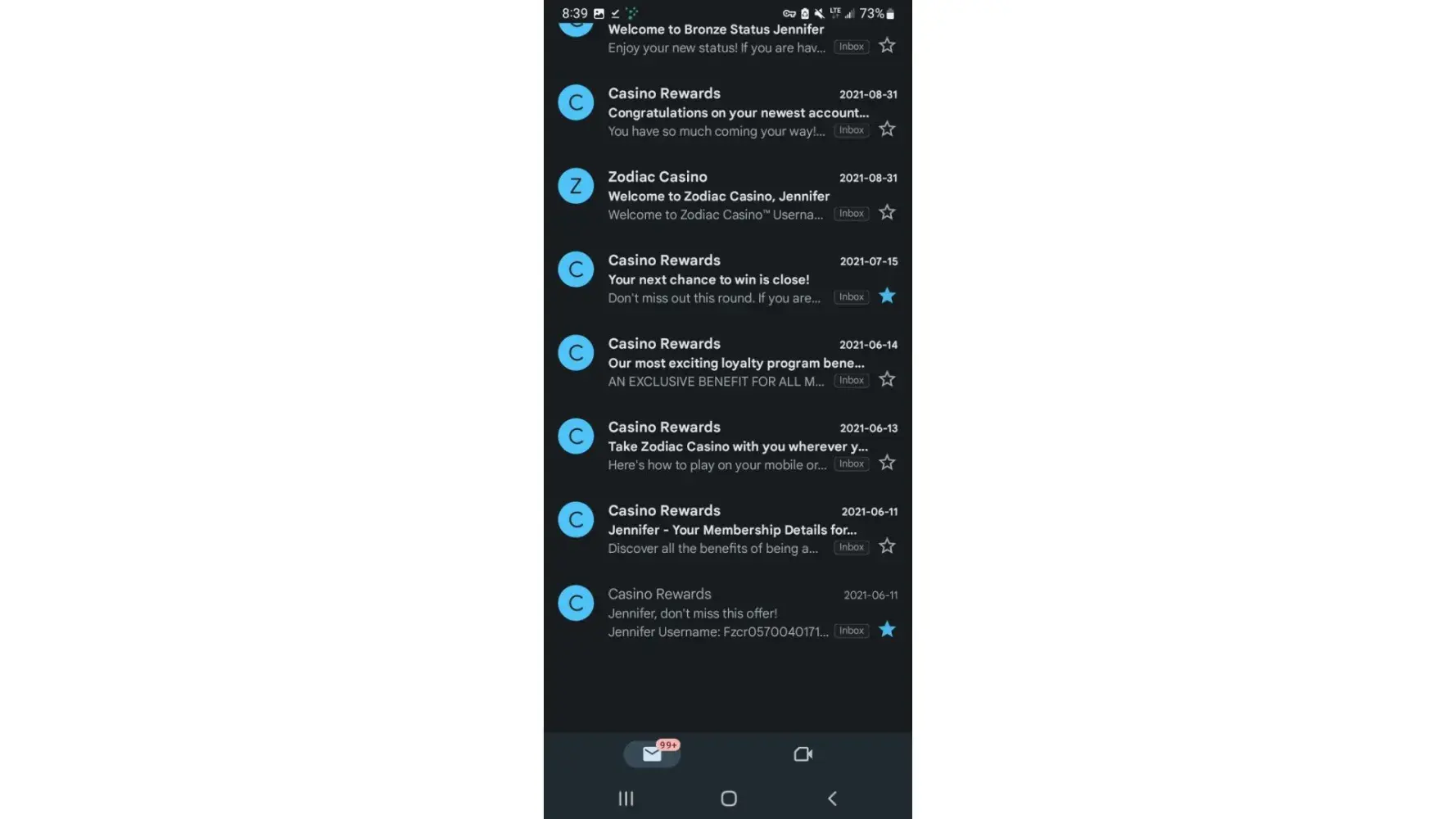1456x819 pixels.
Task: Switch to the Meet video tab
Action: pos(803,754)
